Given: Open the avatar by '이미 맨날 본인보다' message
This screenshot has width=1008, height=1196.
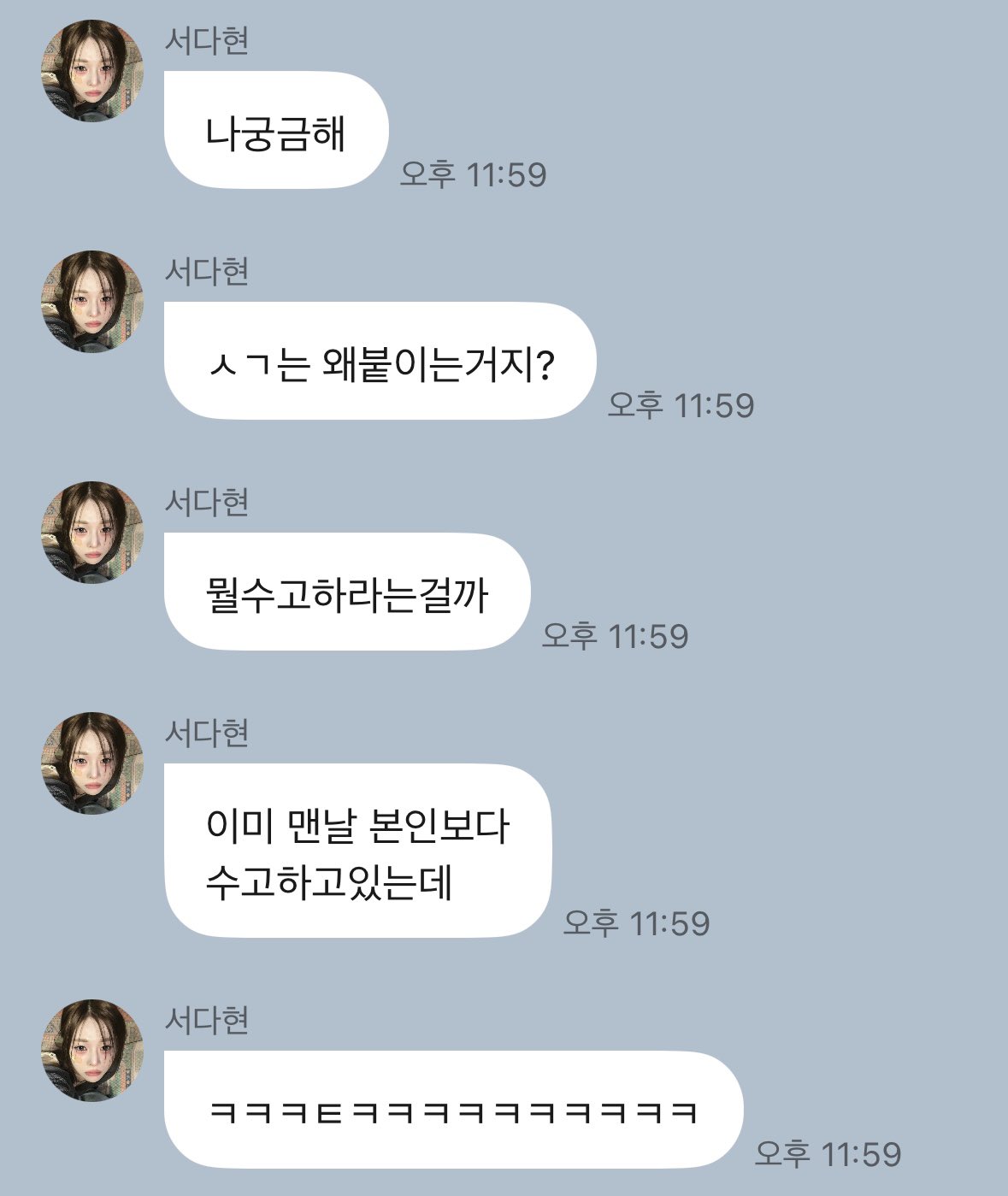Looking at the screenshot, I should pos(92,763).
